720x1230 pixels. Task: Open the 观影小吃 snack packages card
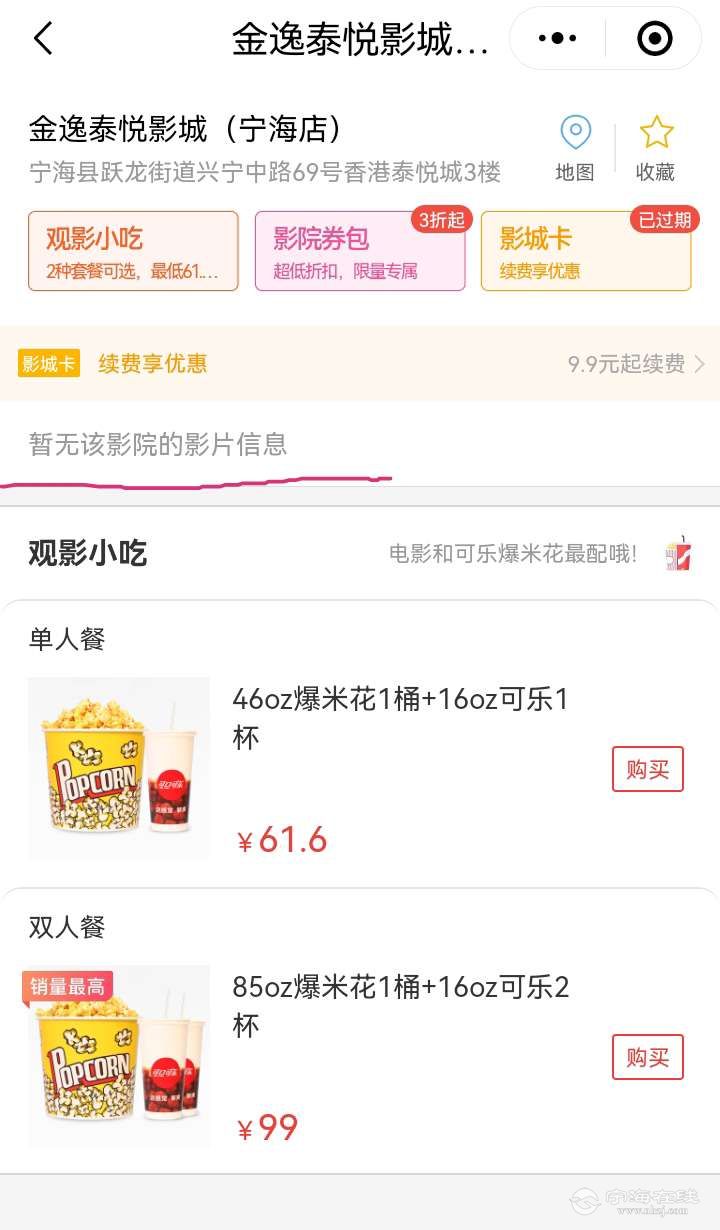(133, 251)
